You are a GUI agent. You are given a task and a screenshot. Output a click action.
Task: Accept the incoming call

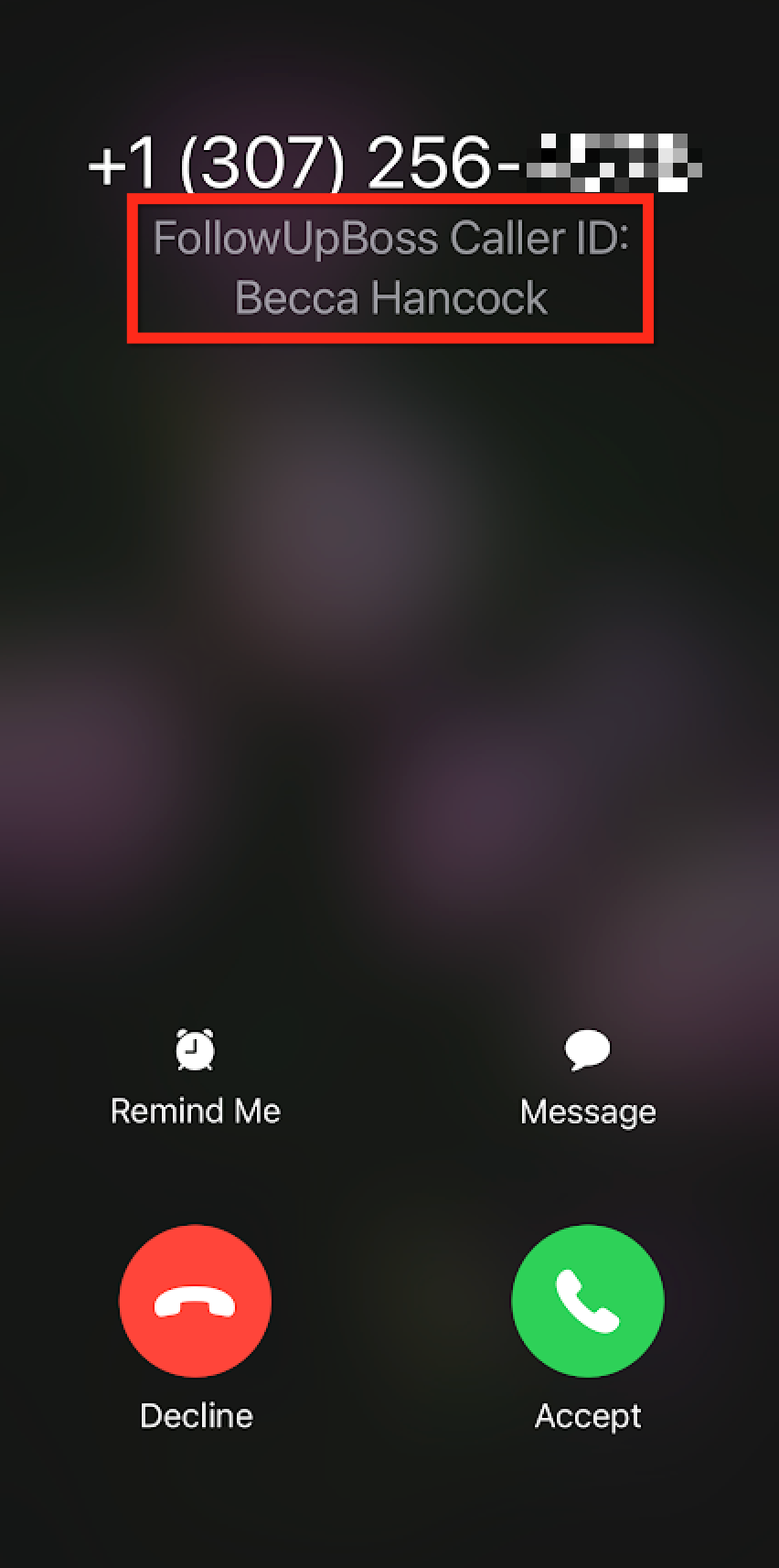[x=588, y=1300]
